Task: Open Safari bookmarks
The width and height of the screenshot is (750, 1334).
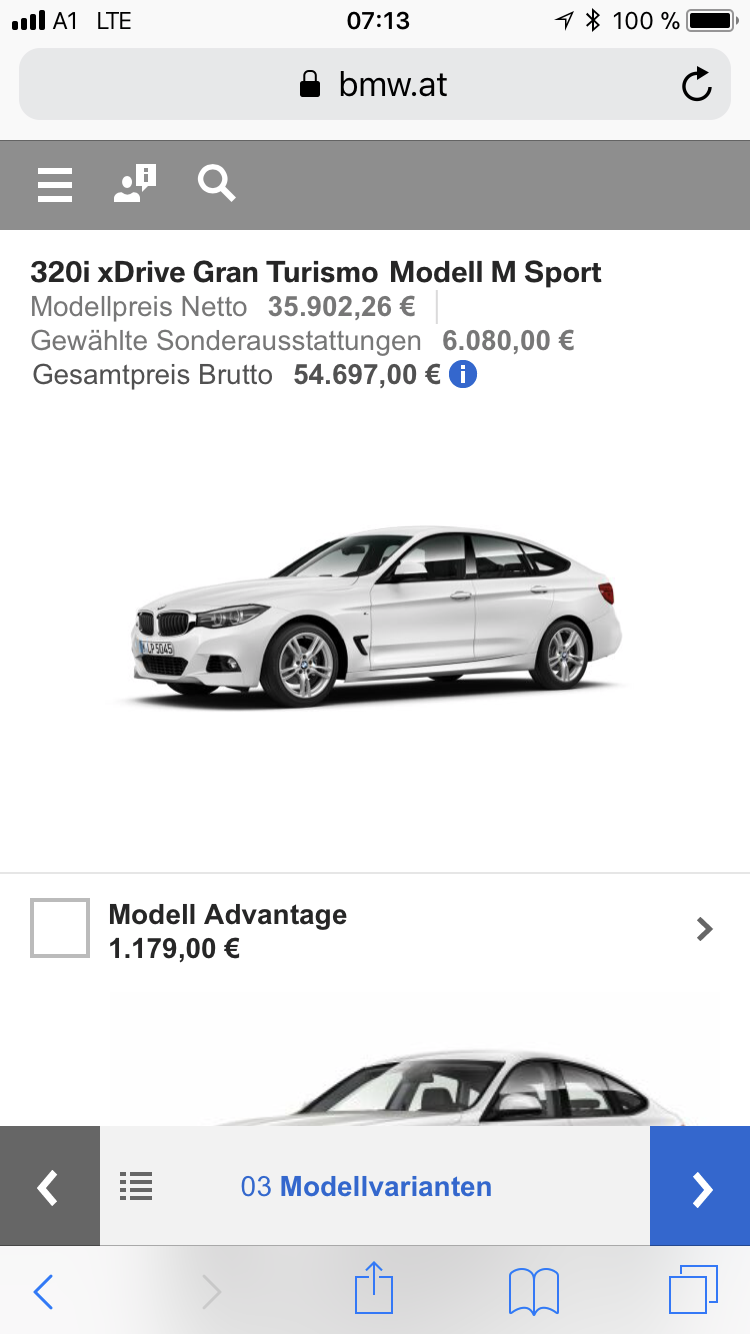Action: [534, 1292]
